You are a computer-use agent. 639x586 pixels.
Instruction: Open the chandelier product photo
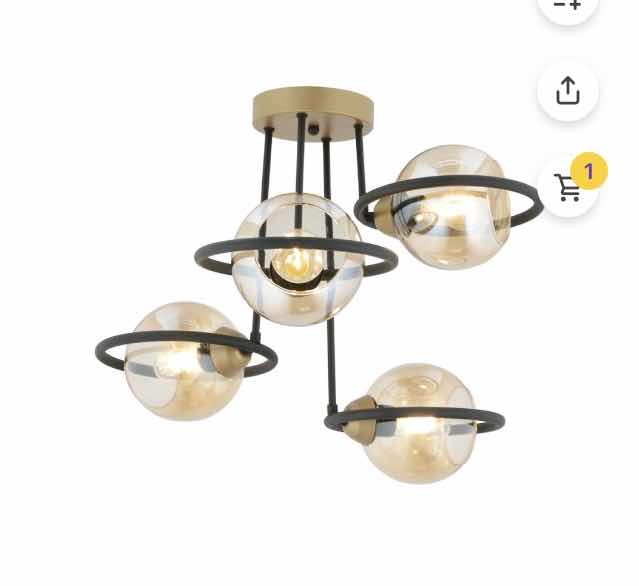pyautogui.click(x=310, y=290)
